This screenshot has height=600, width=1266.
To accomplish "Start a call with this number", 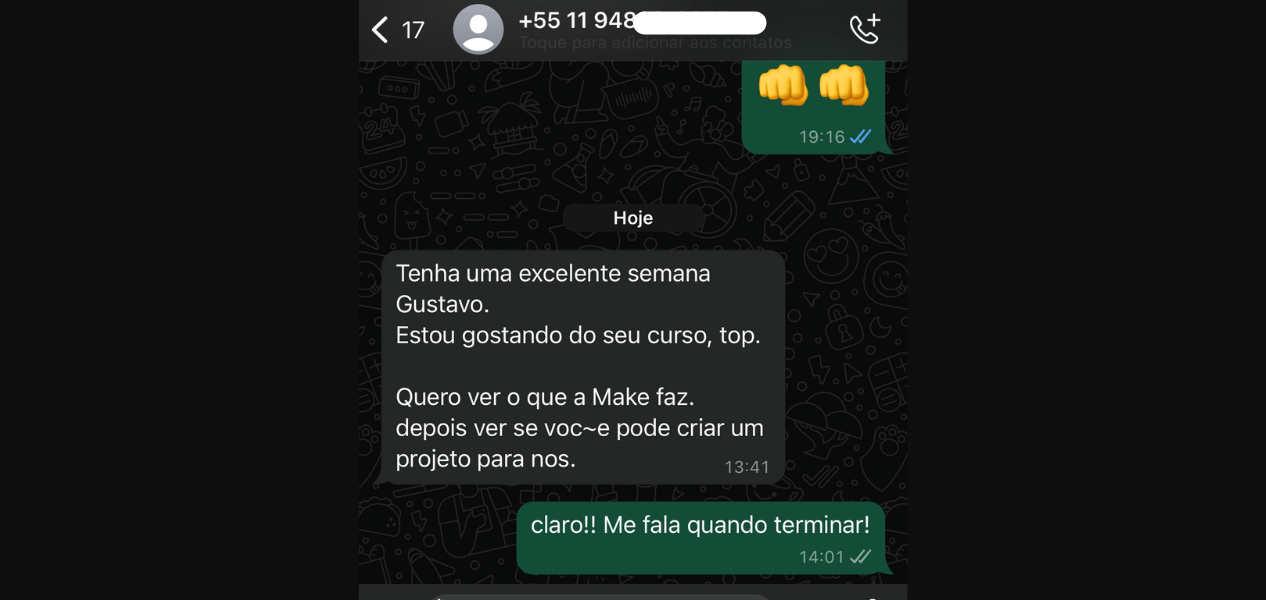I will tap(864, 28).
